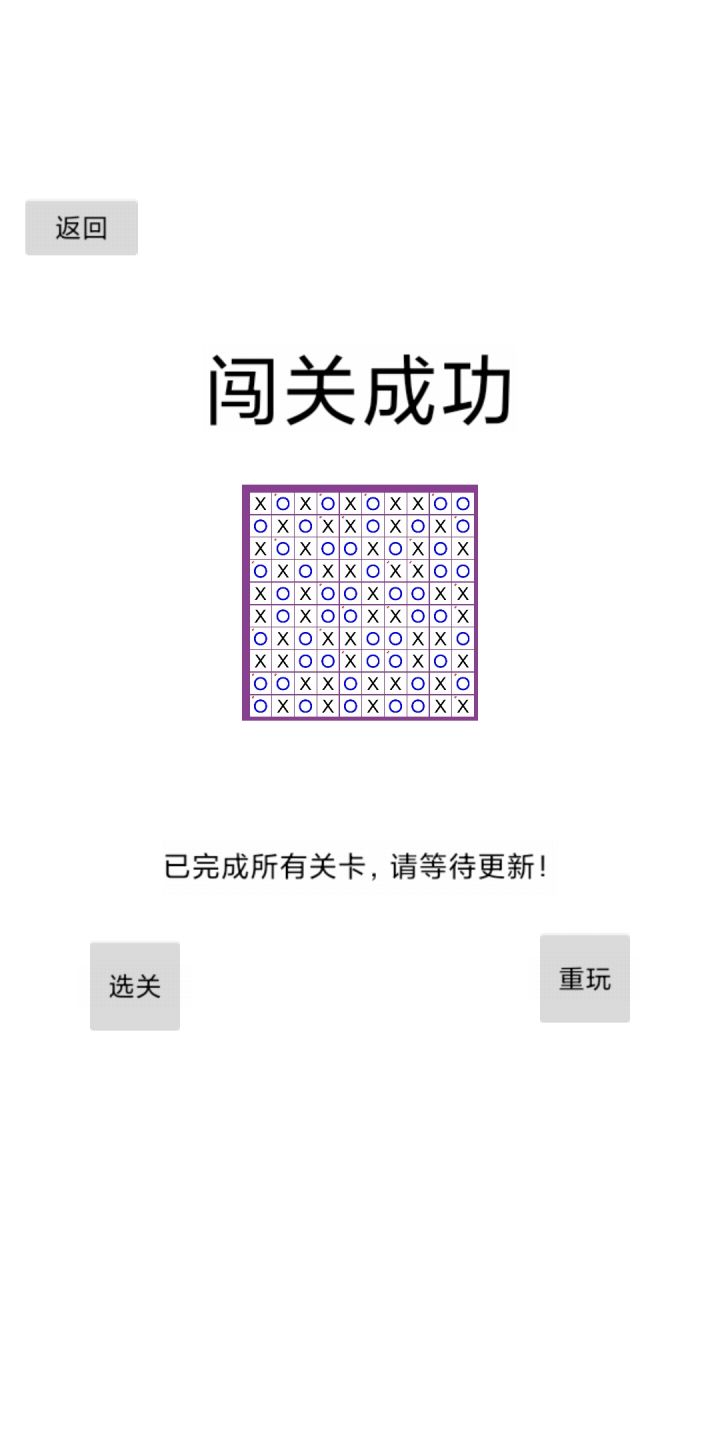The image size is (720, 1440).
Task: Click the O starting the second grid row
Action: click(x=259, y=525)
